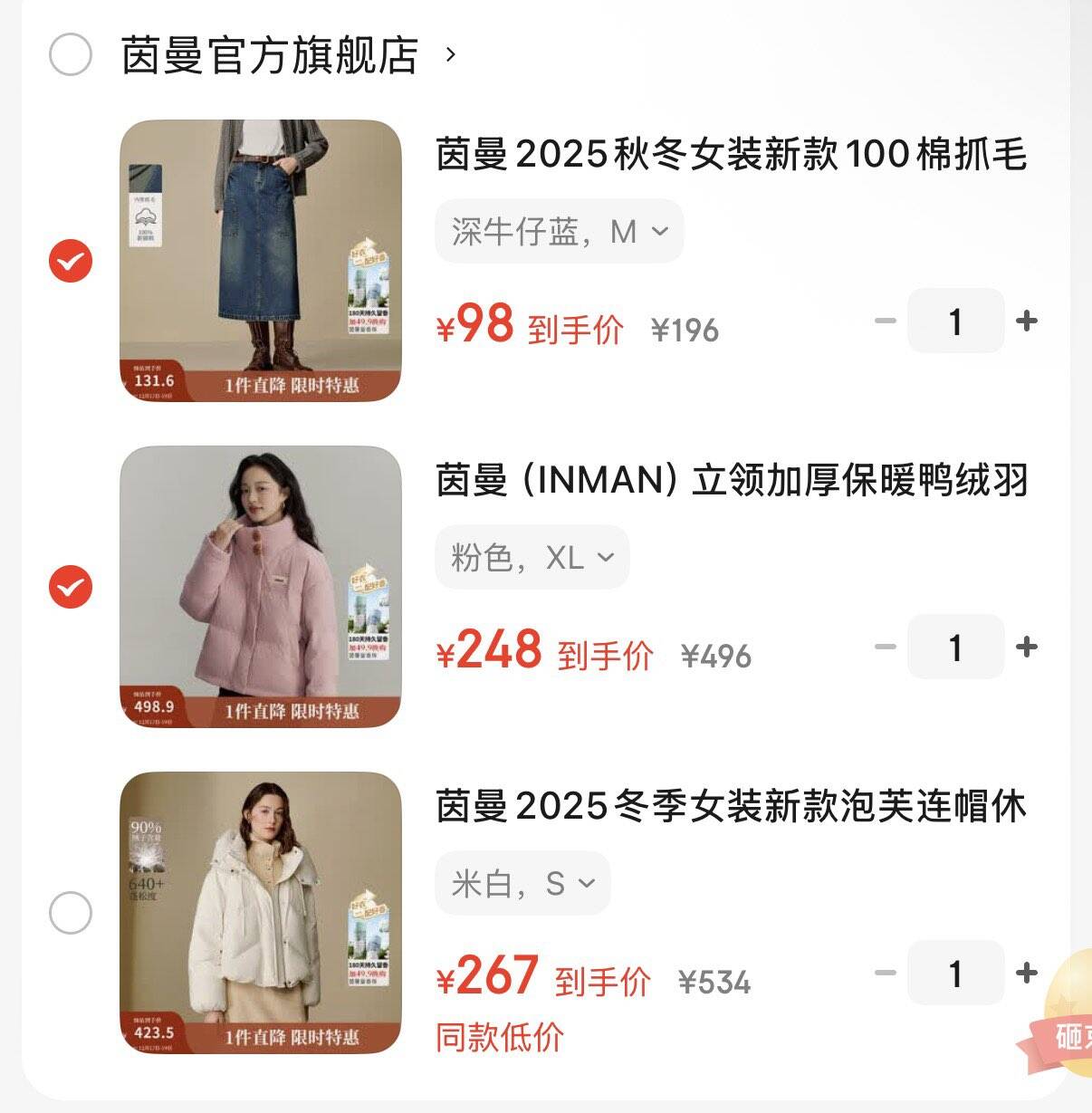The height and width of the screenshot is (1113, 1092).
Task: Increase quantity of the ¥267 jacket
Action: pos(1026,973)
